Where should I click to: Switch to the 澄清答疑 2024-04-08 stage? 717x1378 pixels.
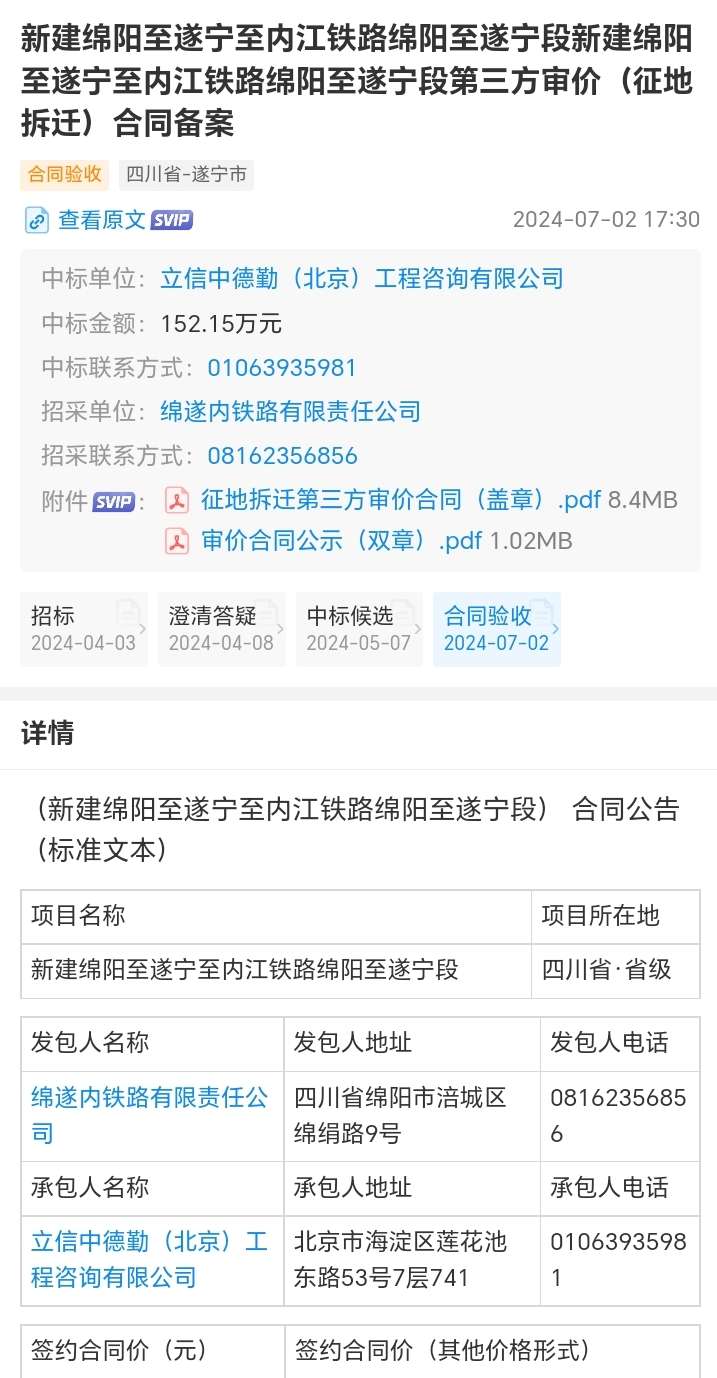tap(221, 629)
